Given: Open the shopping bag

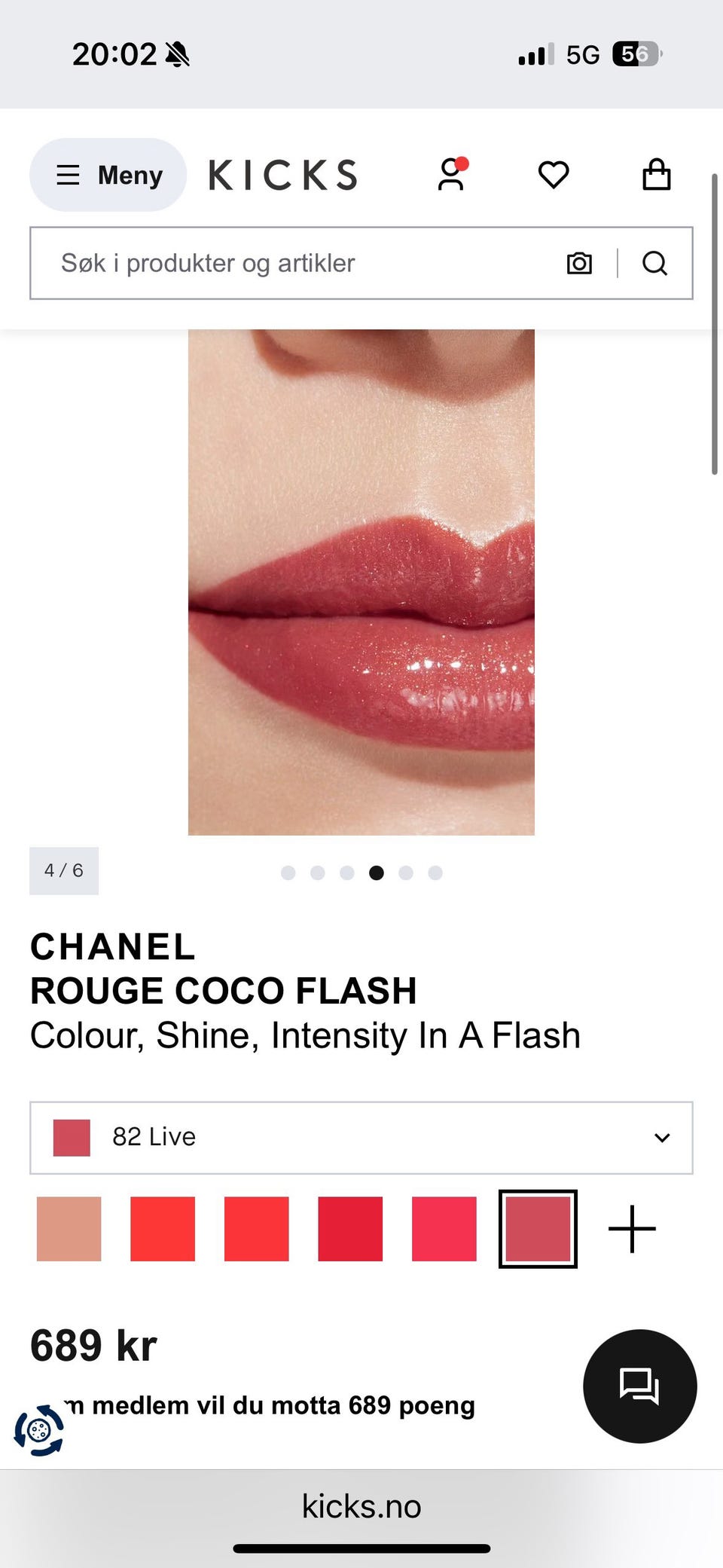Looking at the screenshot, I should [x=656, y=175].
